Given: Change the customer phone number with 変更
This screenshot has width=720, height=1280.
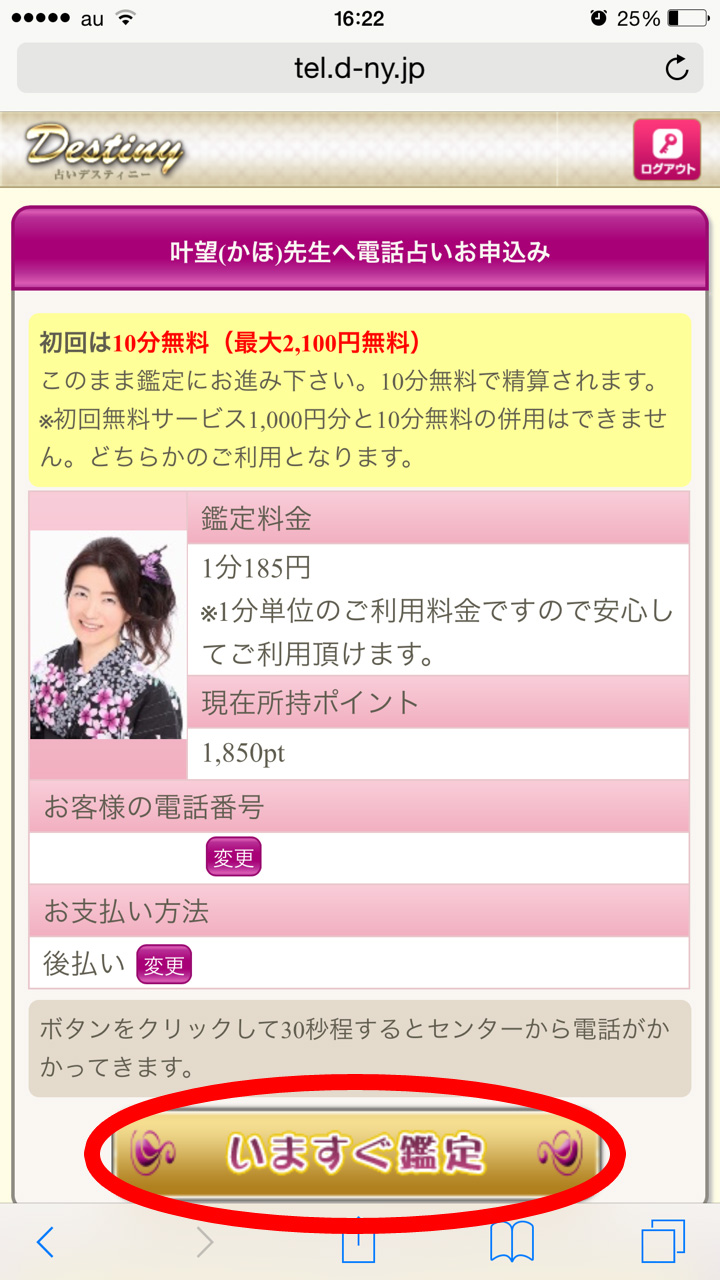Looking at the screenshot, I should pyautogui.click(x=233, y=857).
